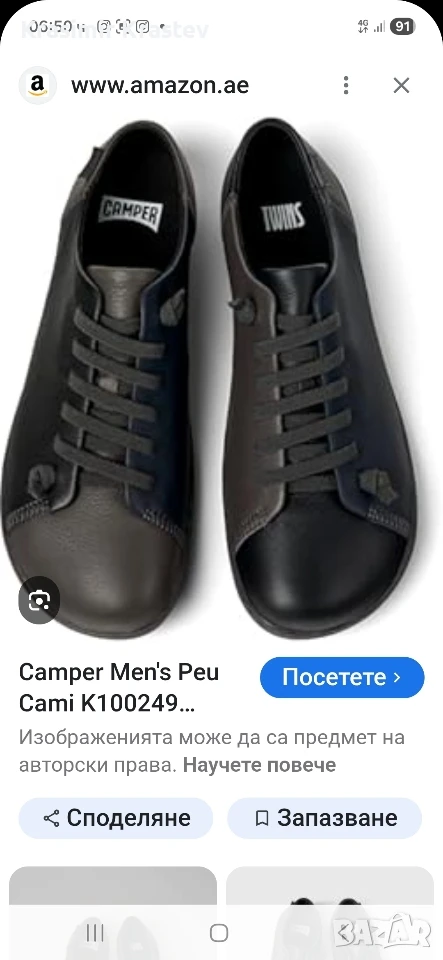The image size is (443, 960).
Task: Search this shoe image with Lens
Action: [x=39, y=601]
